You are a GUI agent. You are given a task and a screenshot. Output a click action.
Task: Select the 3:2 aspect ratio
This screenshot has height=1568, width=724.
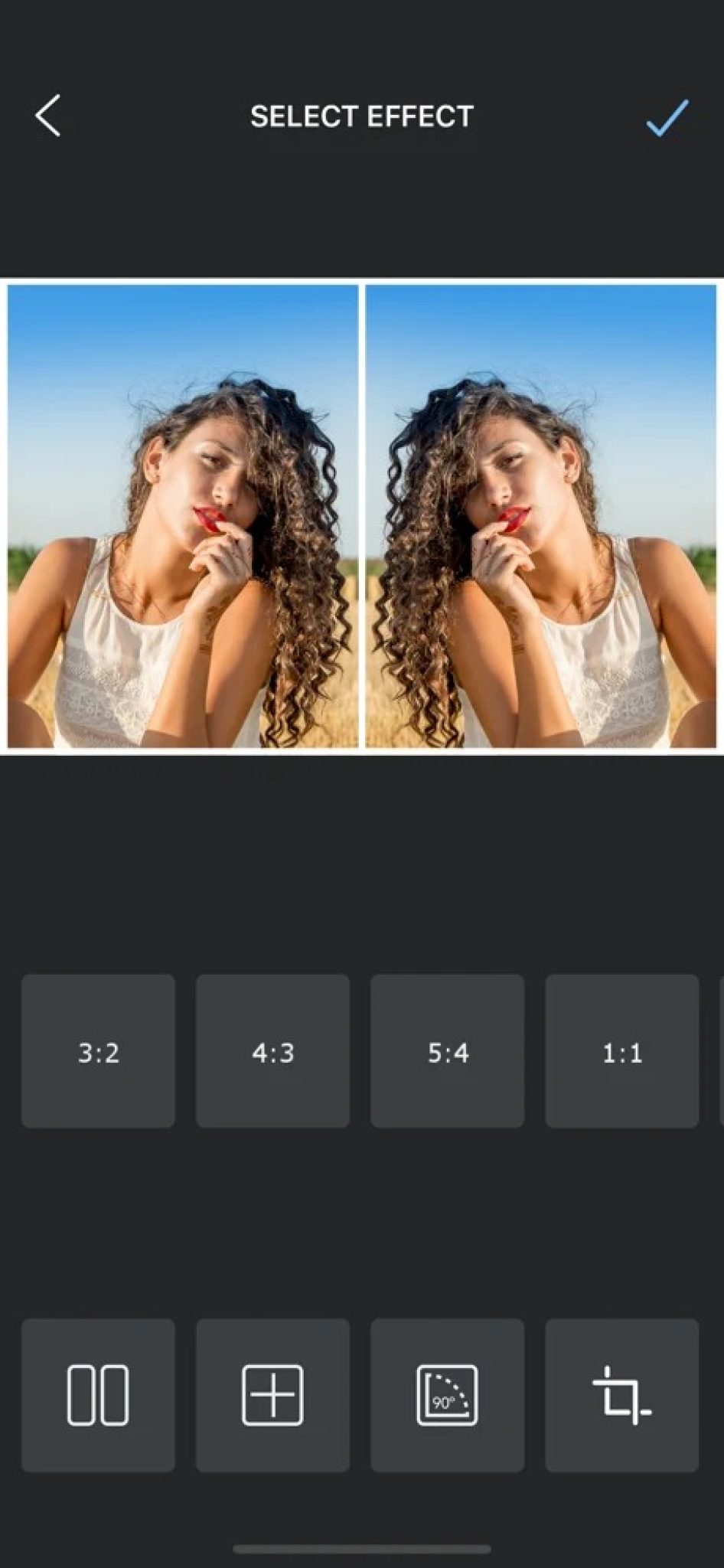(98, 1051)
